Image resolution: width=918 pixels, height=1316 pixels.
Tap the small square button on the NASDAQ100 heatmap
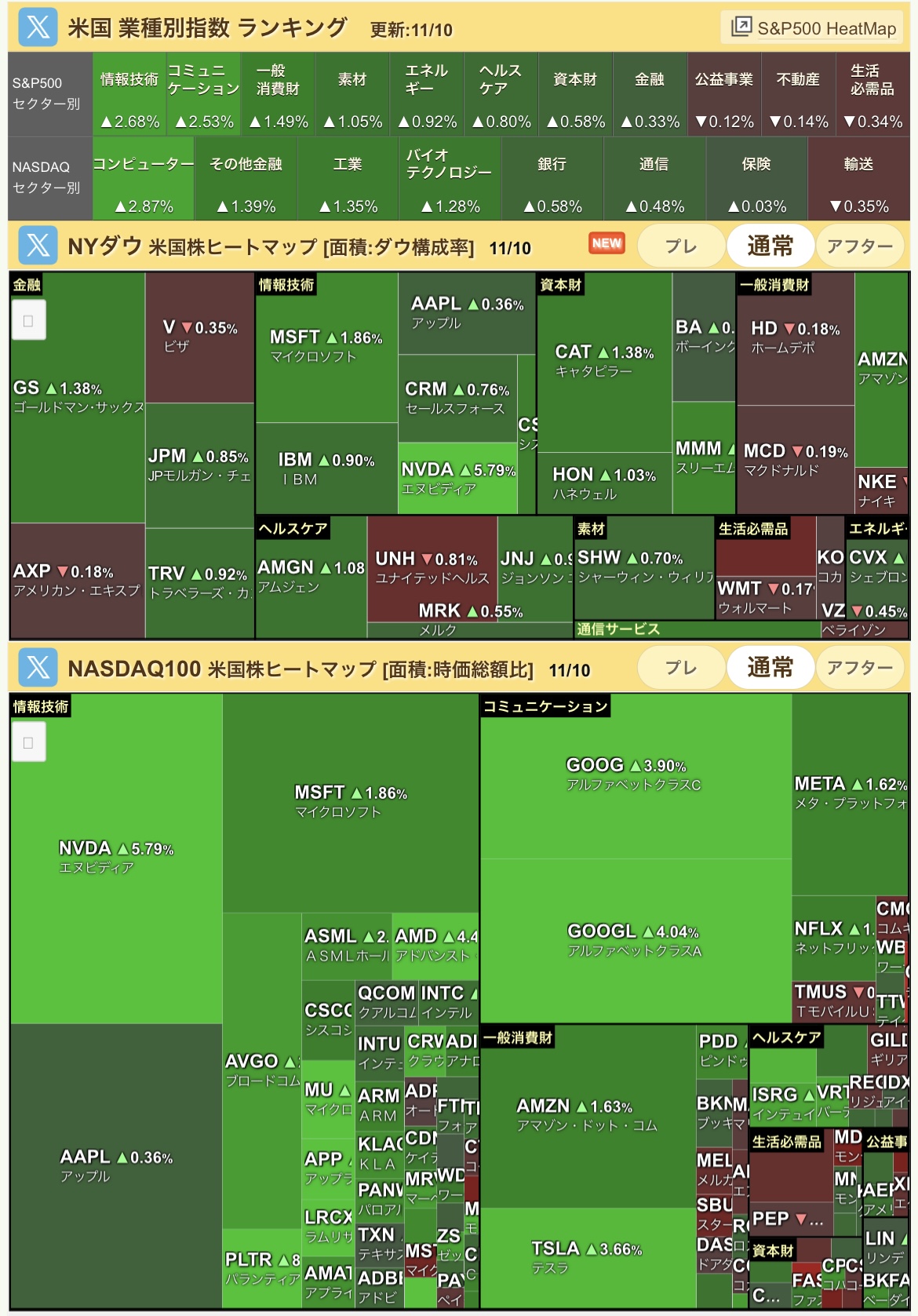(x=28, y=742)
